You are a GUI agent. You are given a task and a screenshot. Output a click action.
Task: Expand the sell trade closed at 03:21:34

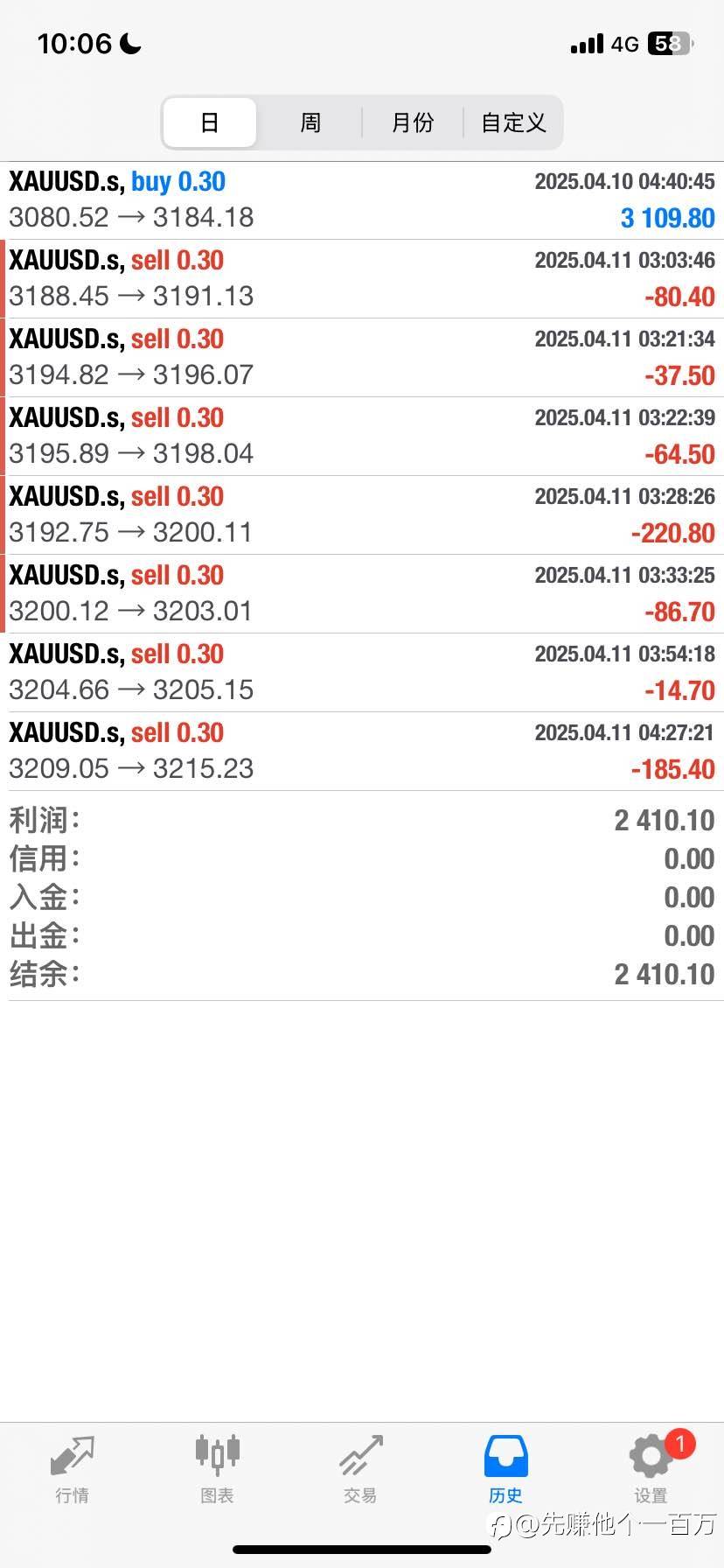point(362,358)
